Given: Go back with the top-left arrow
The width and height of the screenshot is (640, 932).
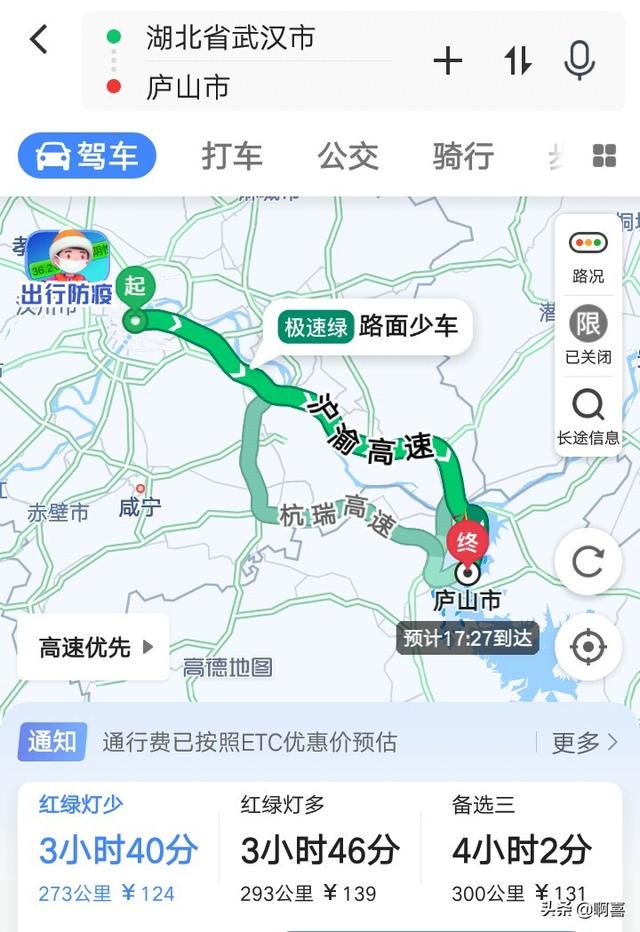Looking at the screenshot, I should tap(39, 40).
